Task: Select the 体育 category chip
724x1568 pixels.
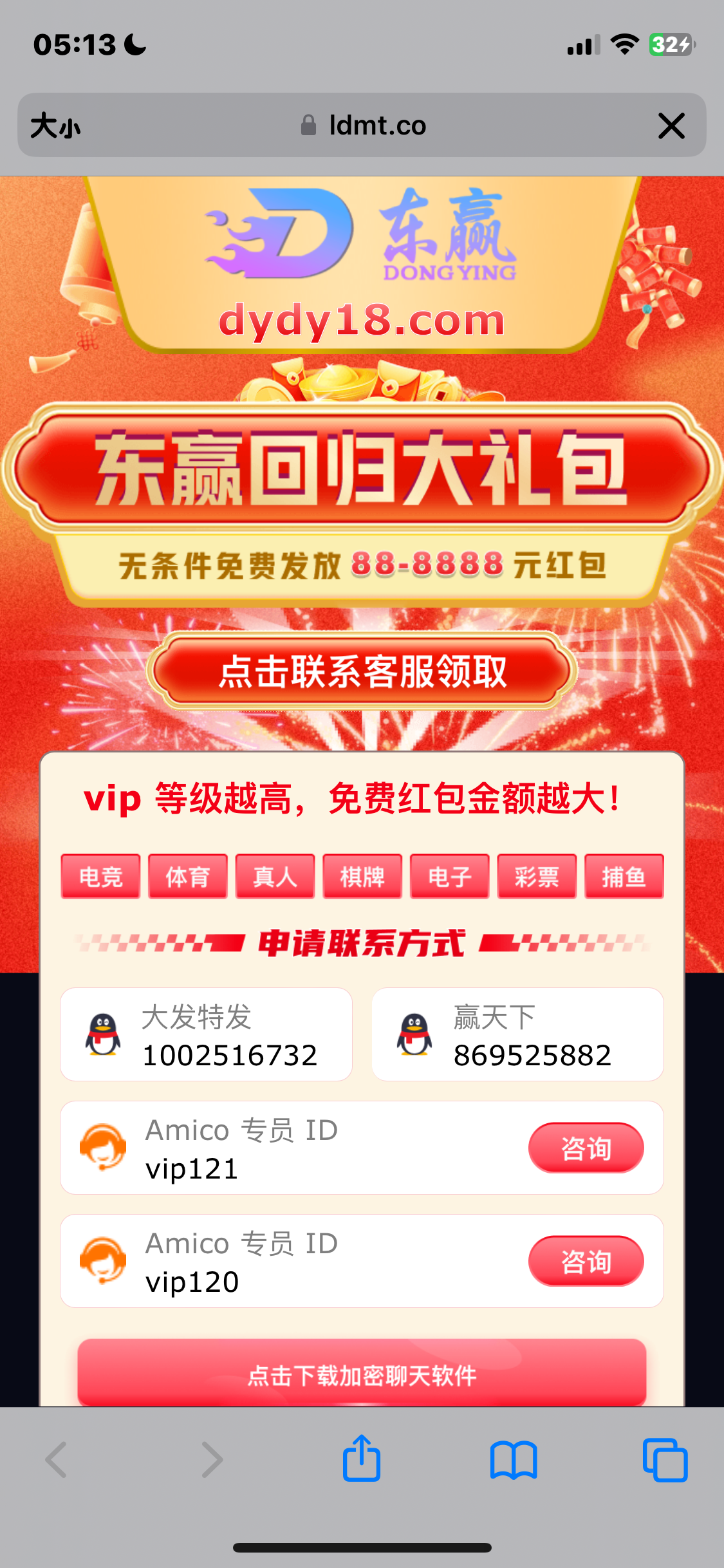Action: pyautogui.click(x=188, y=877)
